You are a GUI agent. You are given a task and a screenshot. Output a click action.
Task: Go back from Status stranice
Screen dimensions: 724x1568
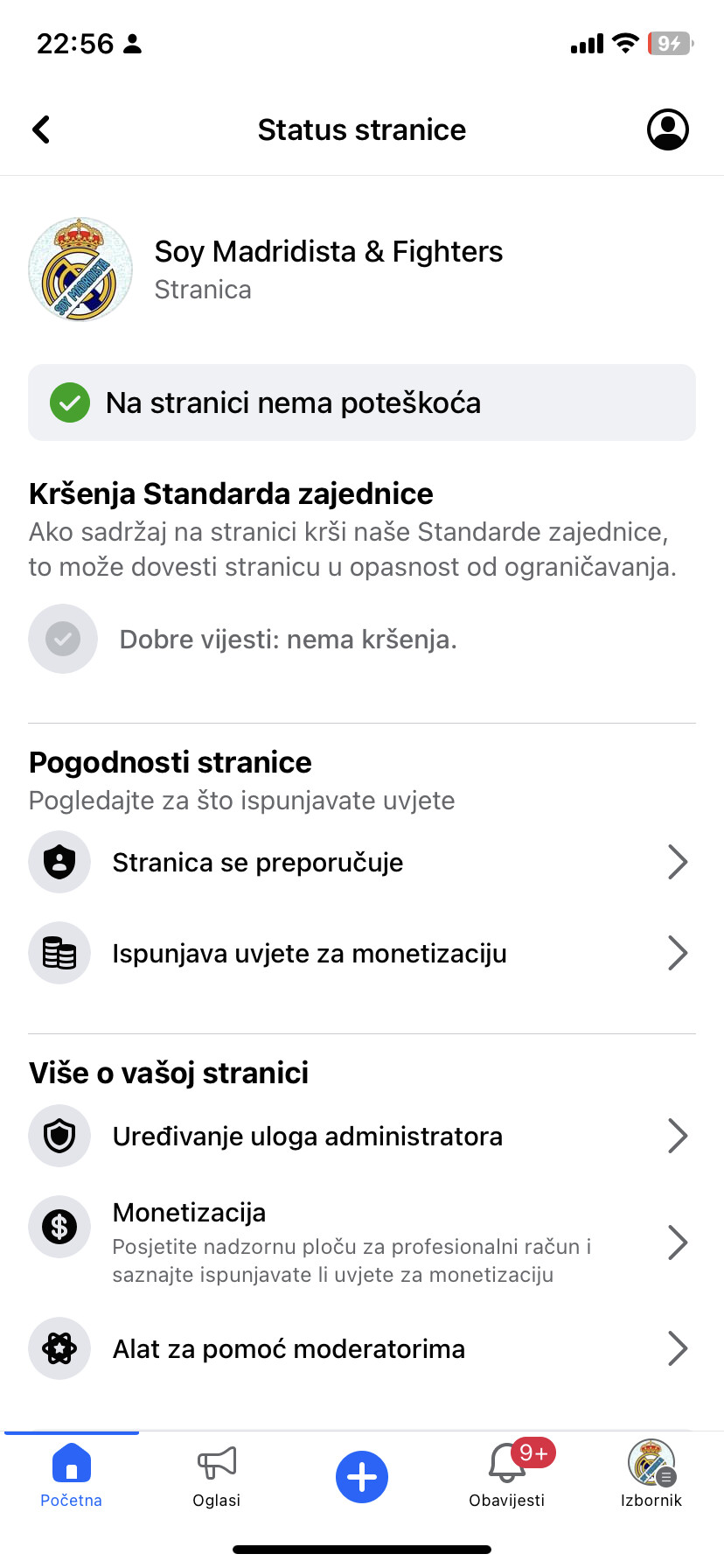[41, 129]
